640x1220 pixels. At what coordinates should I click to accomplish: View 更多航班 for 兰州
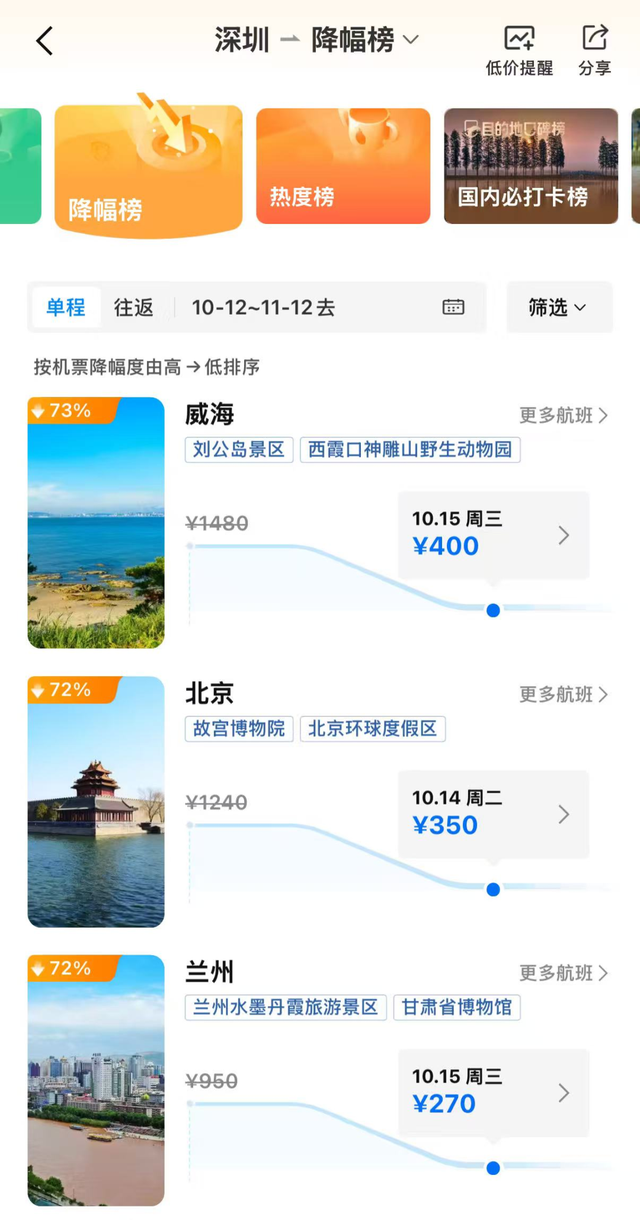click(x=563, y=973)
